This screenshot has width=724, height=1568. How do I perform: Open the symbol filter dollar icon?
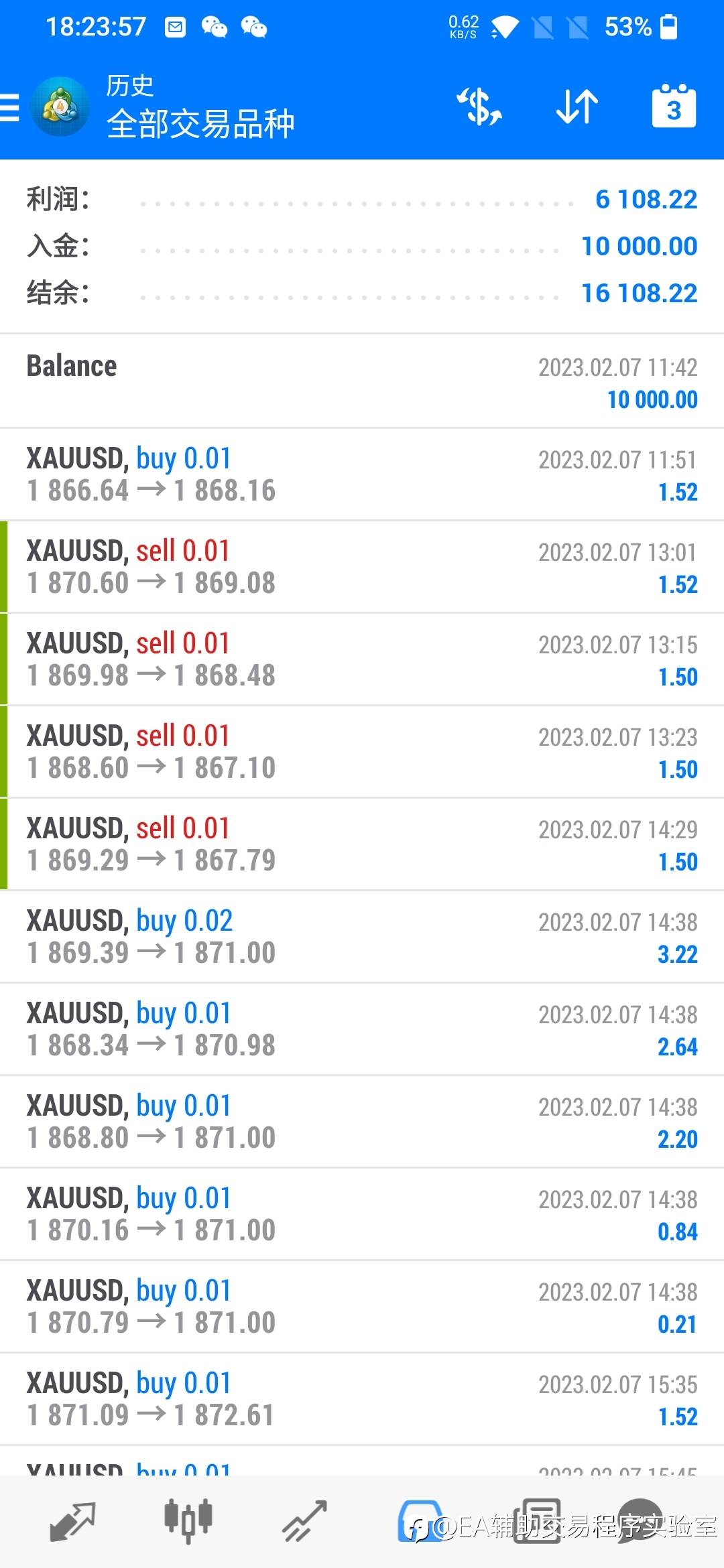tap(479, 107)
